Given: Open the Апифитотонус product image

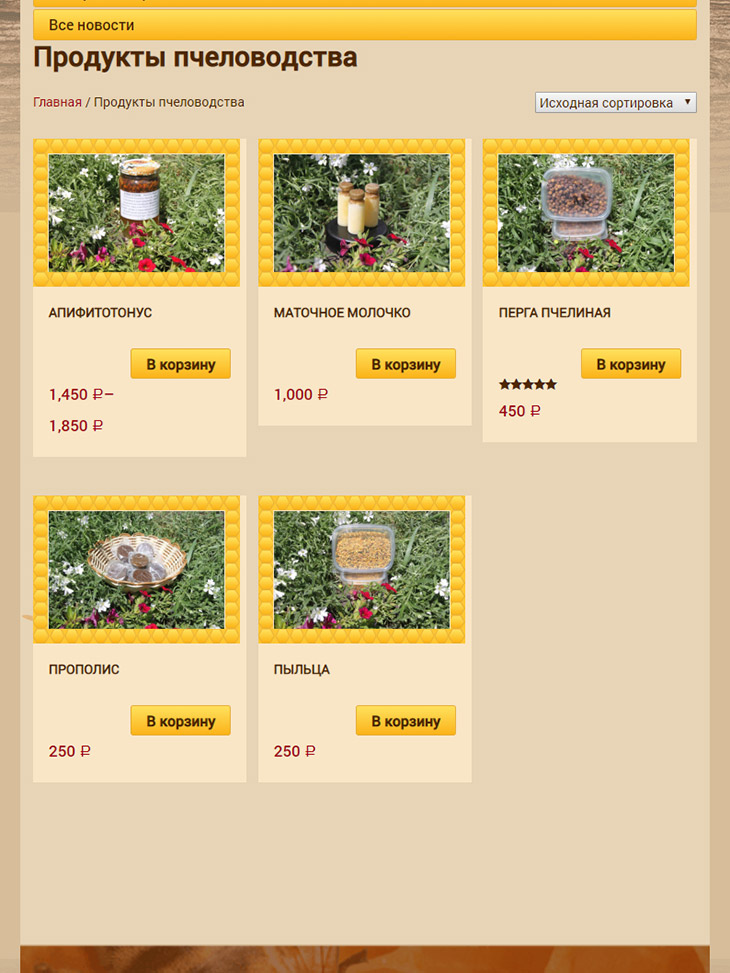Looking at the screenshot, I should click(x=137, y=212).
